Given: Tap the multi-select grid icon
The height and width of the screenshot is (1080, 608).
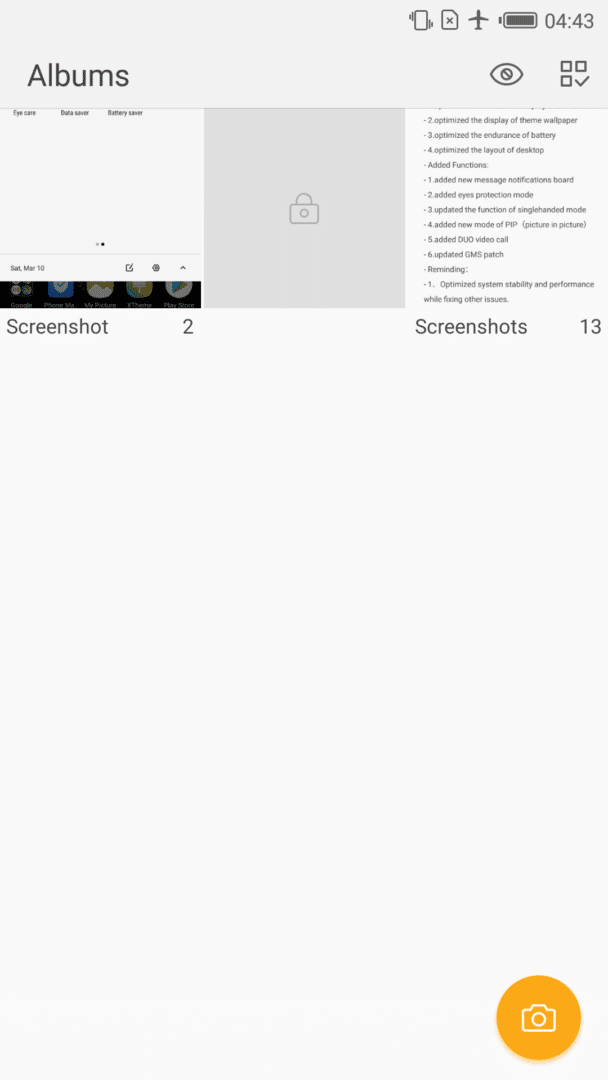Looking at the screenshot, I should pyautogui.click(x=574, y=75).
